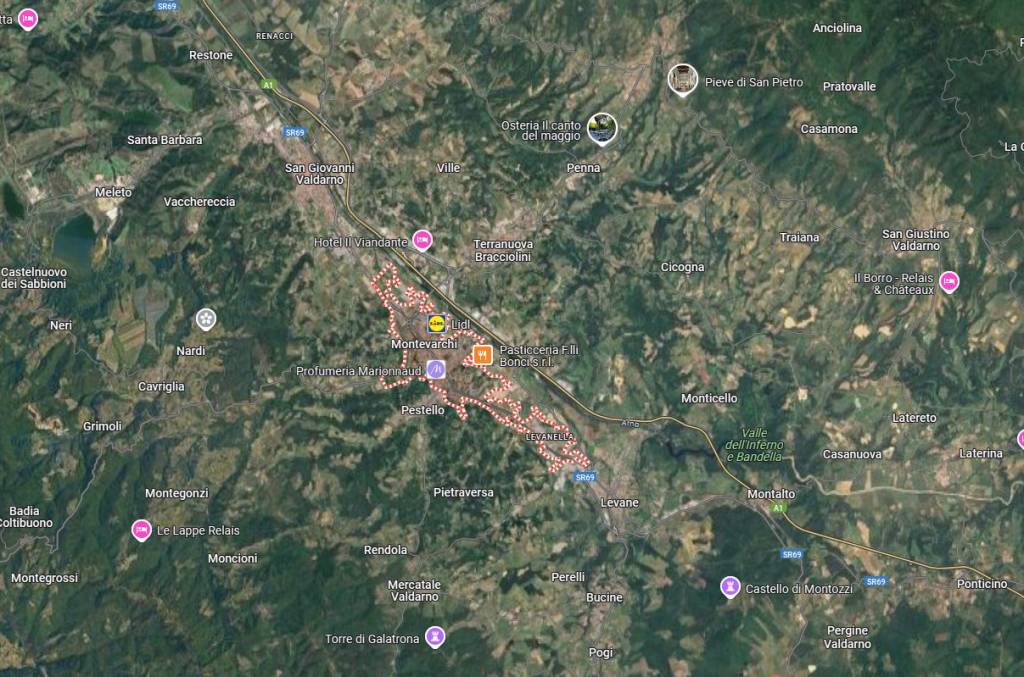The height and width of the screenshot is (677, 1024).
Task: Open Osteria Il canto del maggio marker
Action: click(602, 127)
